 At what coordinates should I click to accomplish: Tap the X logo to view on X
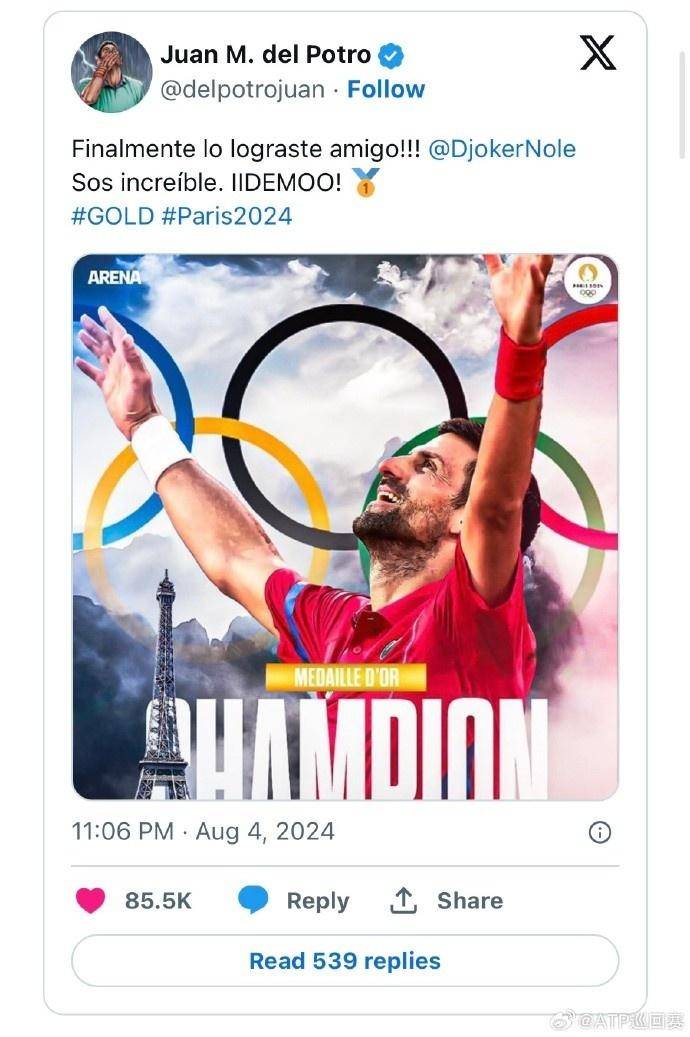[598, 53]
